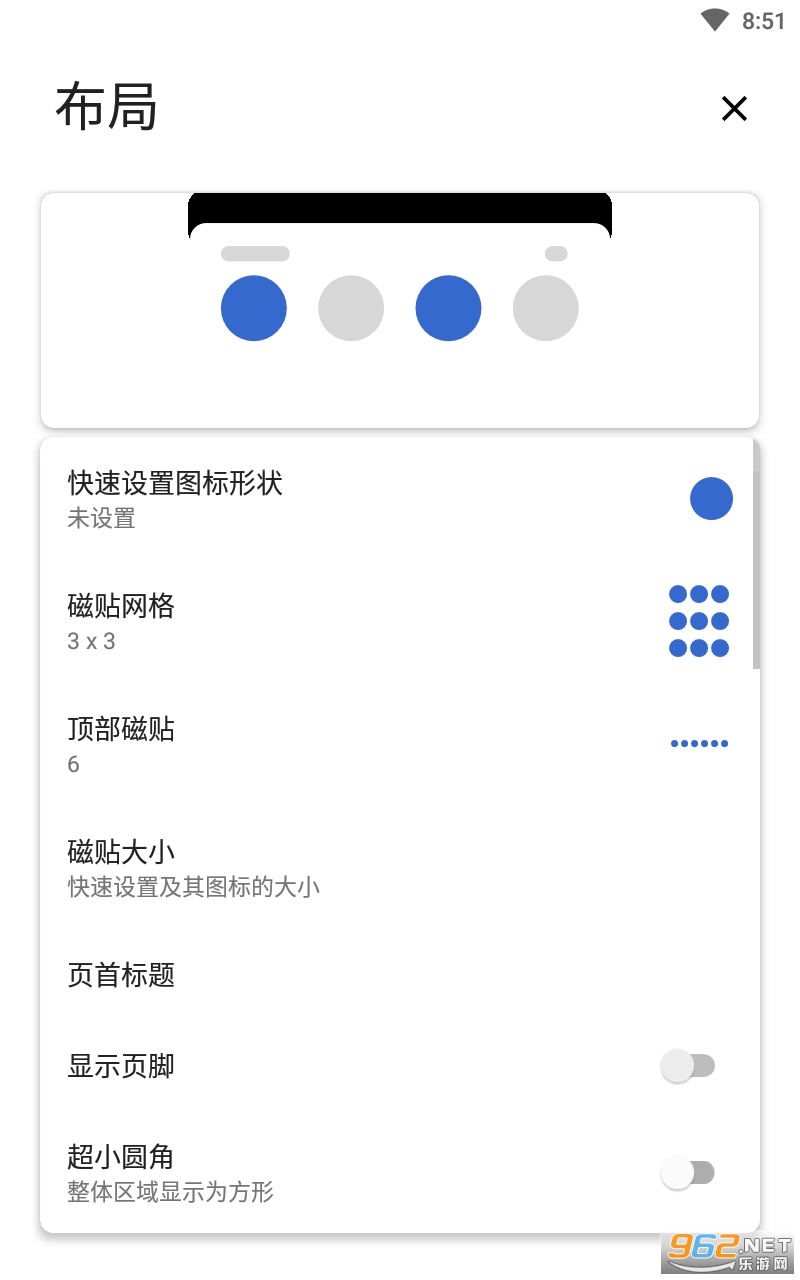Enable the 超小圆角 switch
800x1280 pixels.
[688, 1172]
